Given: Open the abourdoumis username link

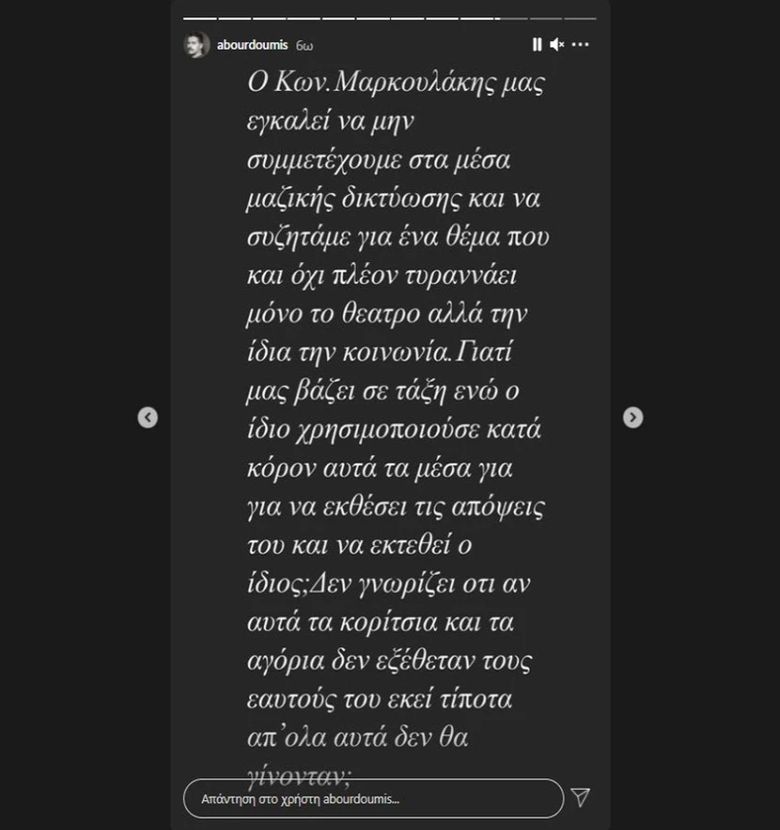Looking at the screenshot, I should [x=246, y=45].
